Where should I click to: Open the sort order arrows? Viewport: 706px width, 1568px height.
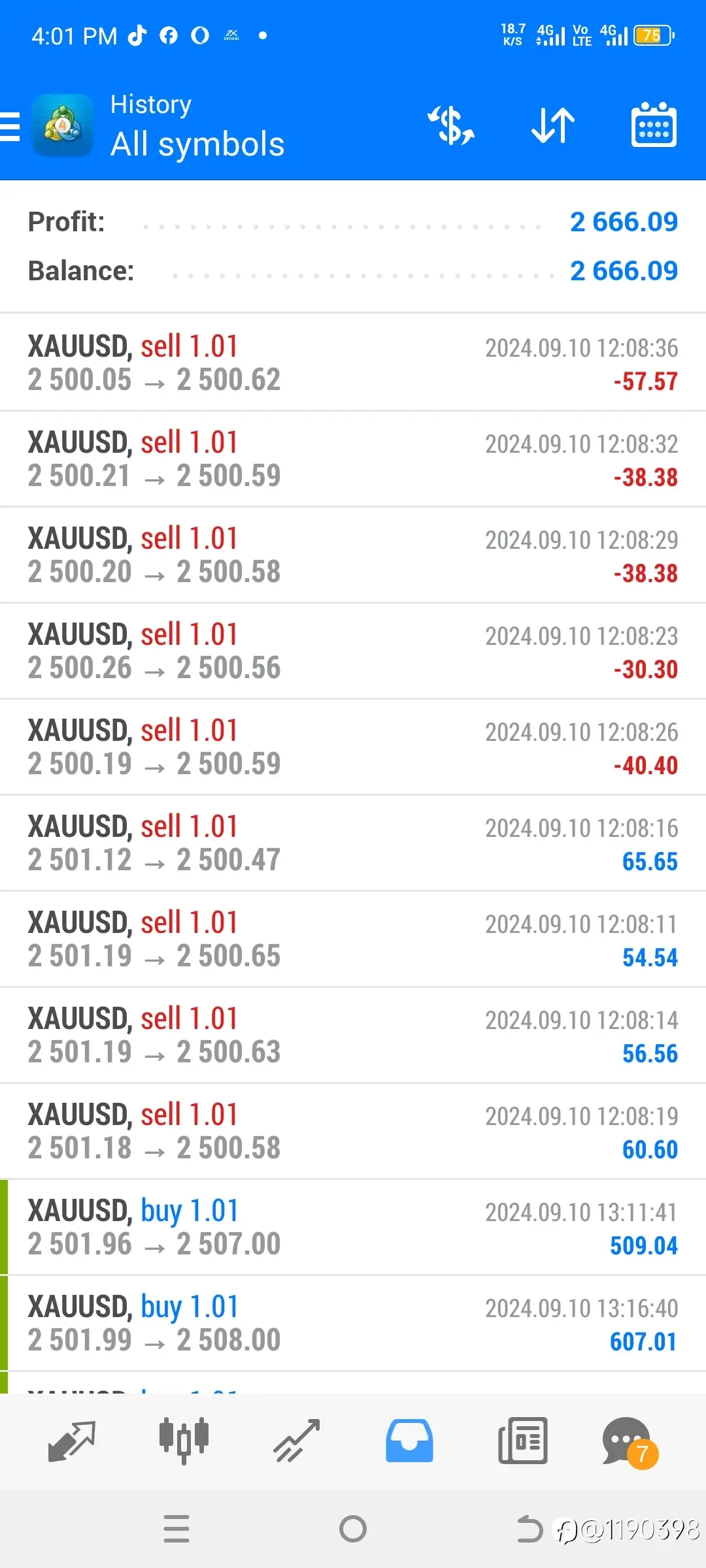(553, 125)
